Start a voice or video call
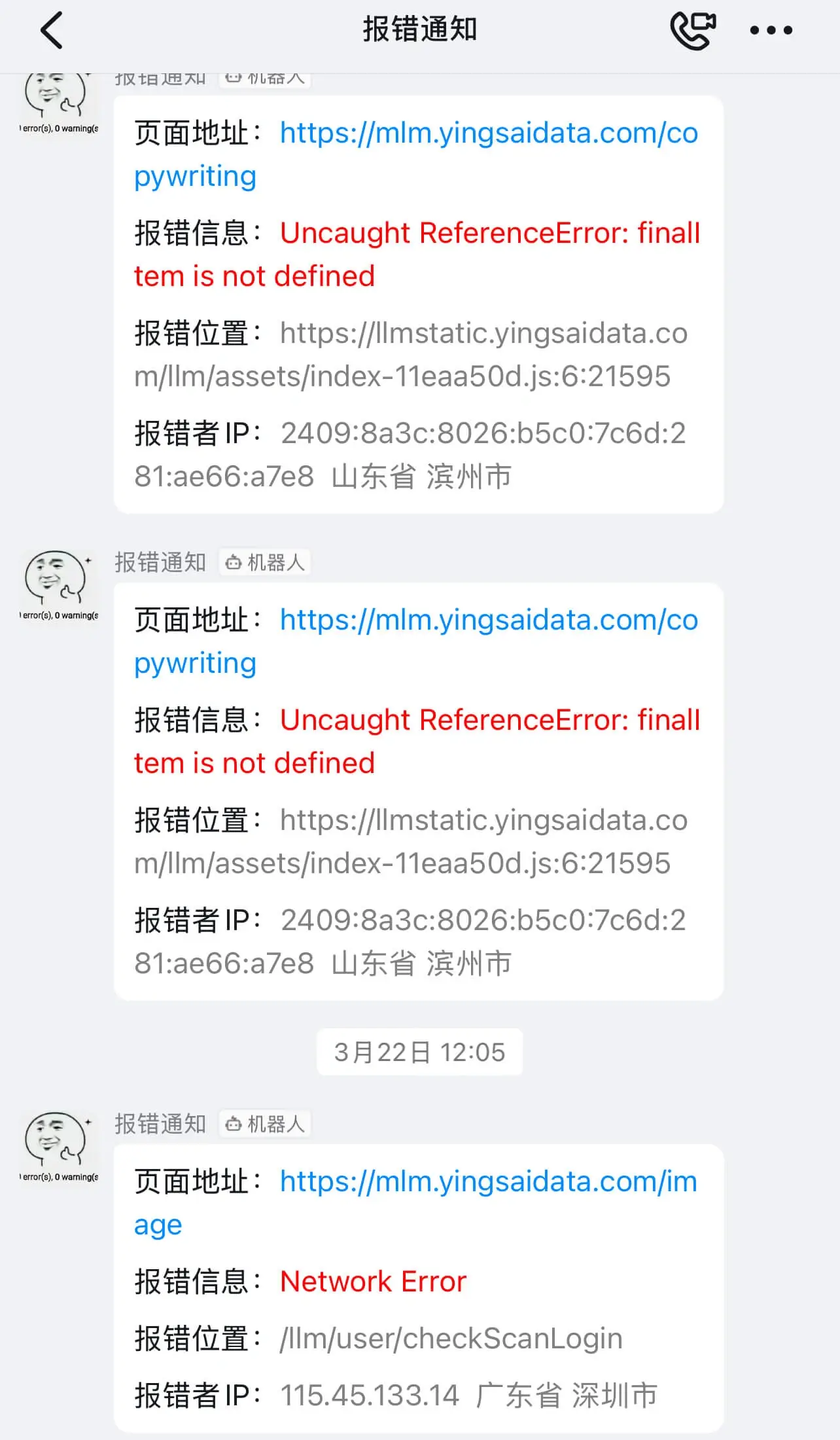Viewport: 840px width, 1440px height. tap(693, 31)
